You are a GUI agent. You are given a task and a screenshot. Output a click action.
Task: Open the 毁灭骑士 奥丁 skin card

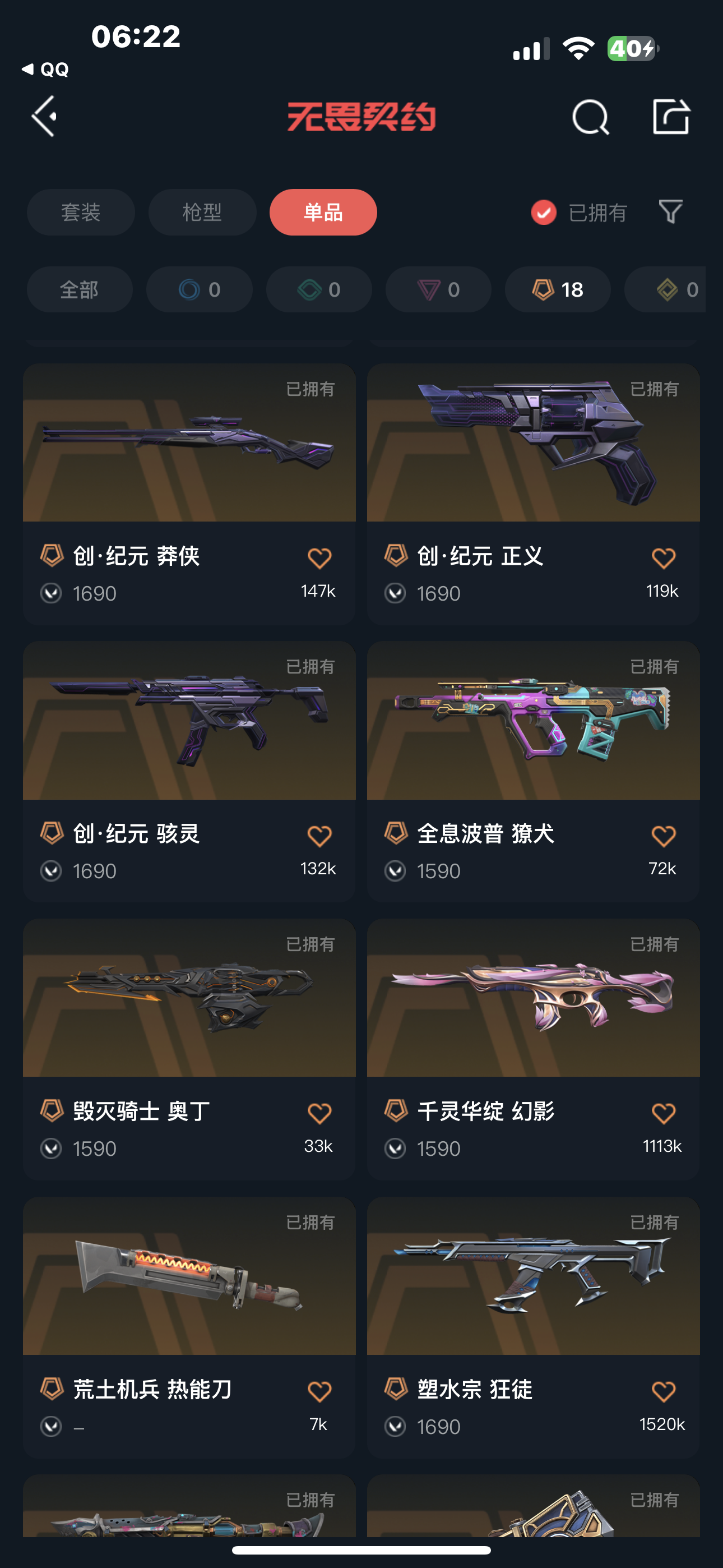point(189,998)
